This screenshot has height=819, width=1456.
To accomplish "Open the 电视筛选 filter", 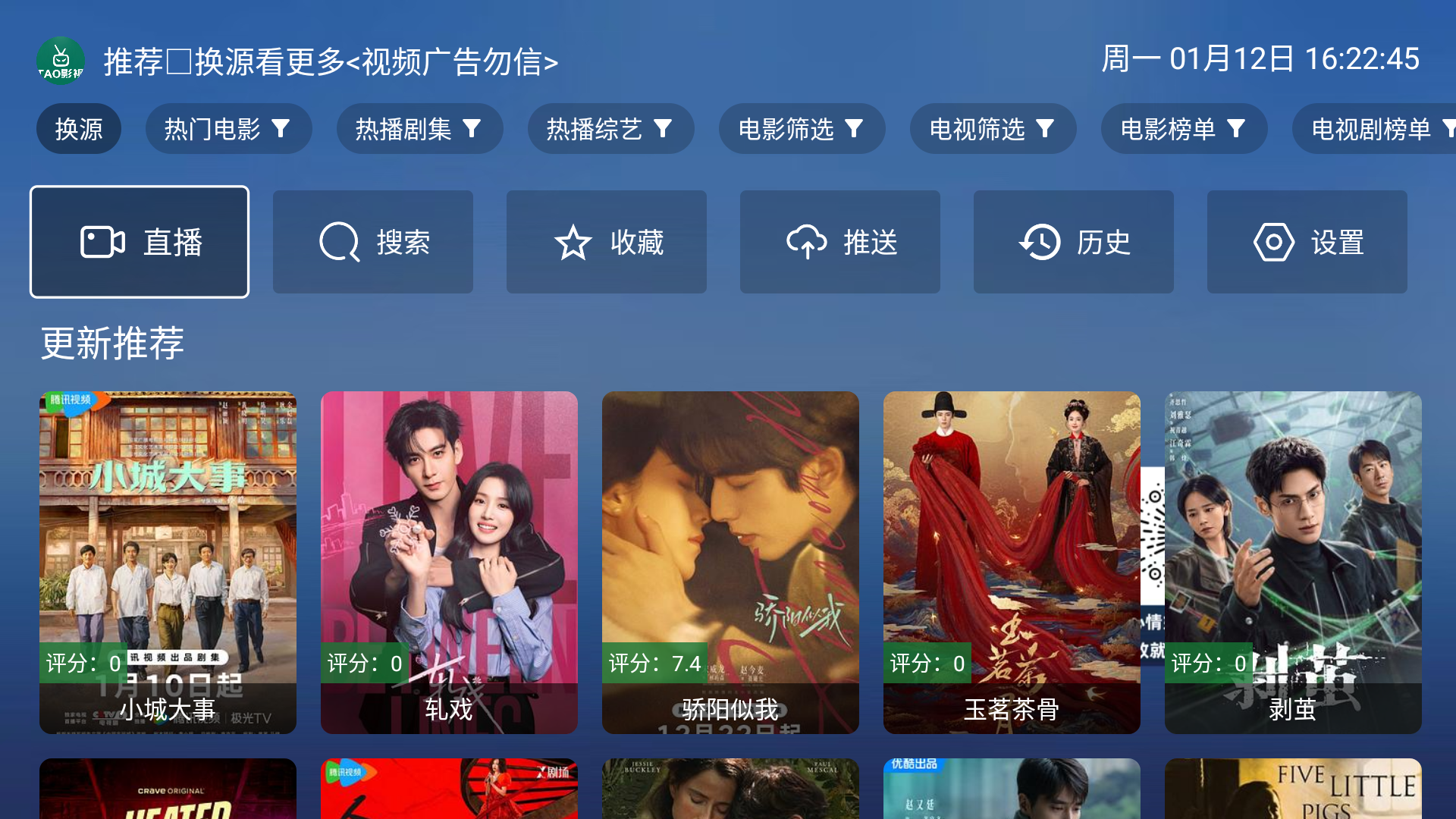I will 993,129.
